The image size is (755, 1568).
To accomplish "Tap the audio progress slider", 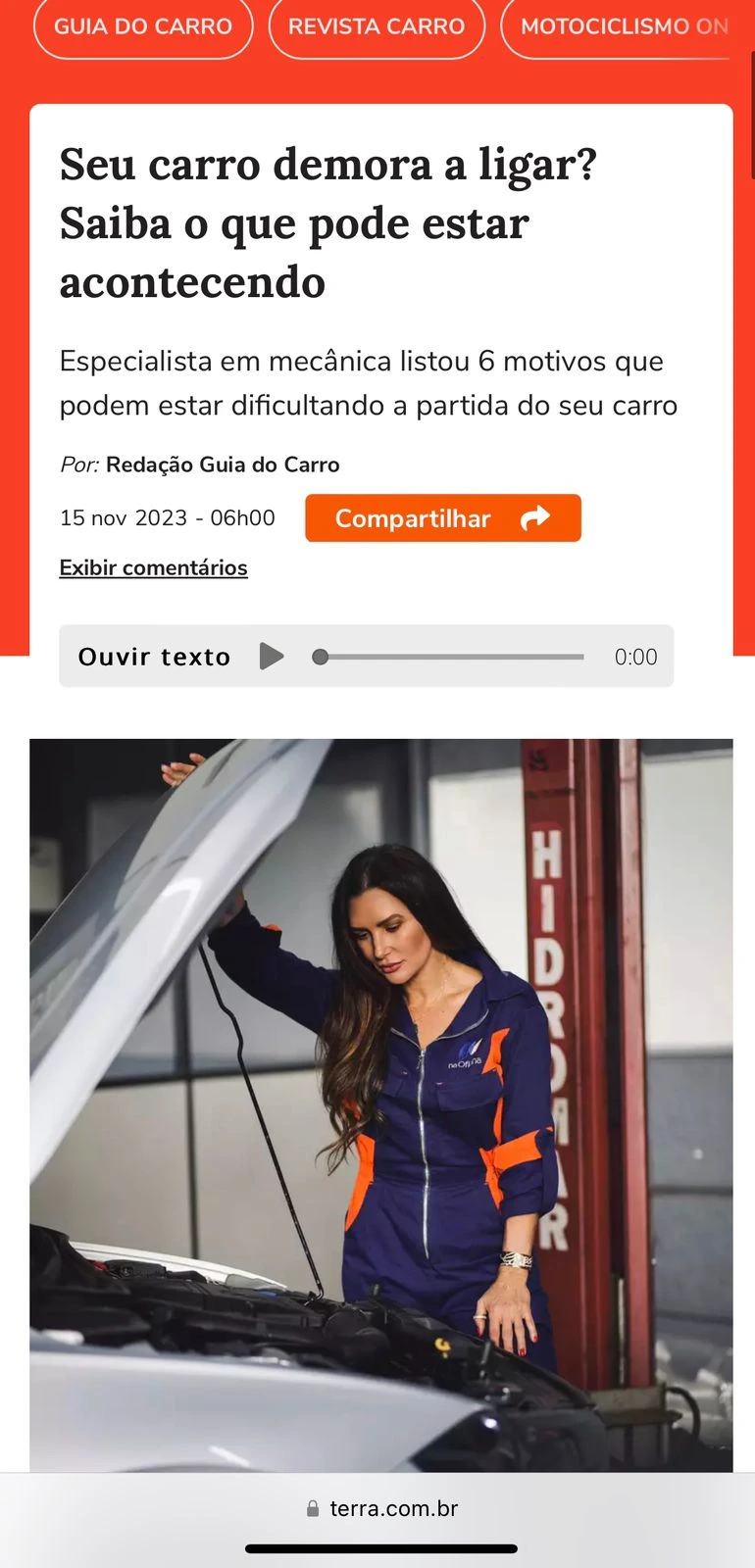I will click(451, 657).
